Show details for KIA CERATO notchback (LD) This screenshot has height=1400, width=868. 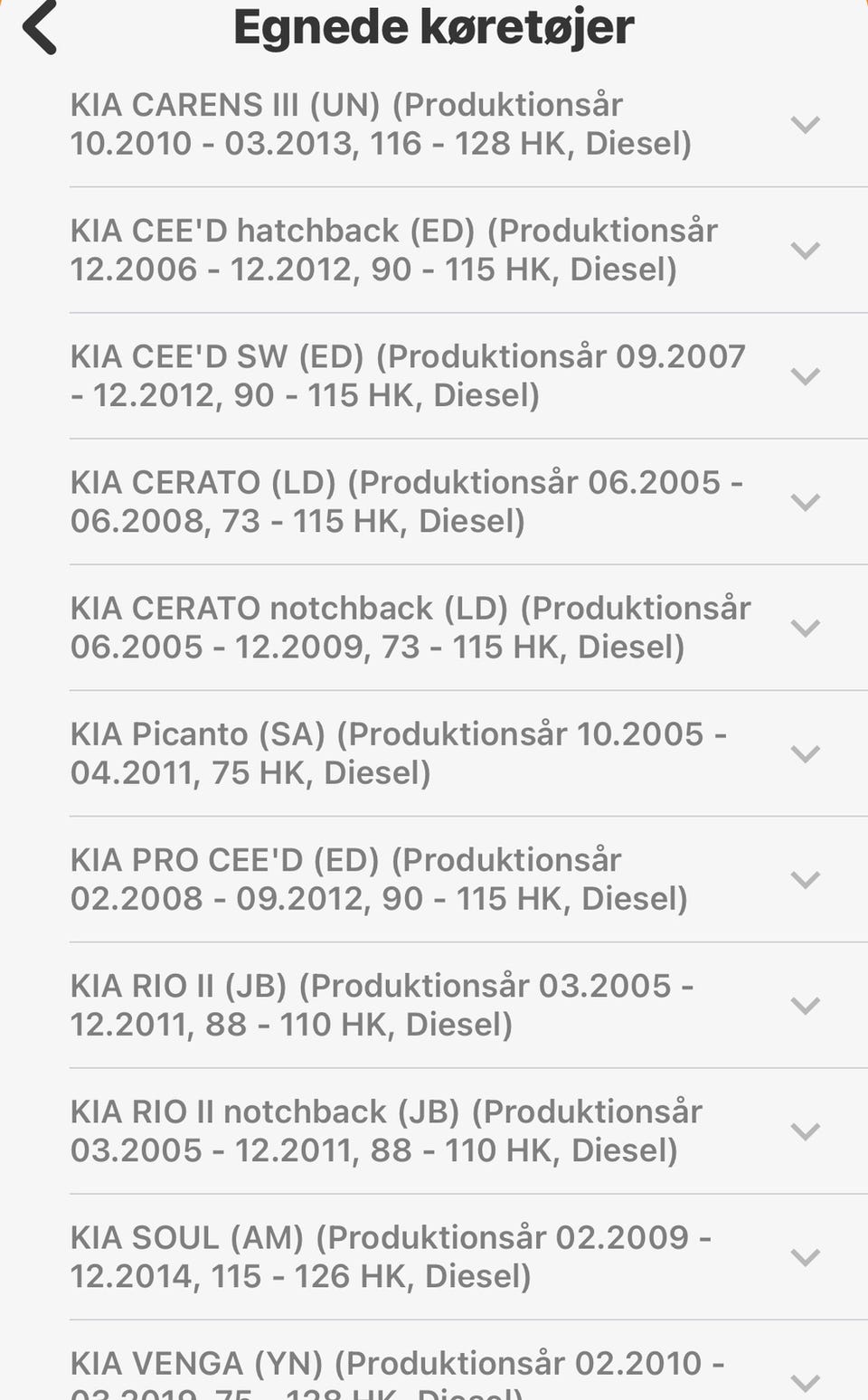click(x=804, y=627)
